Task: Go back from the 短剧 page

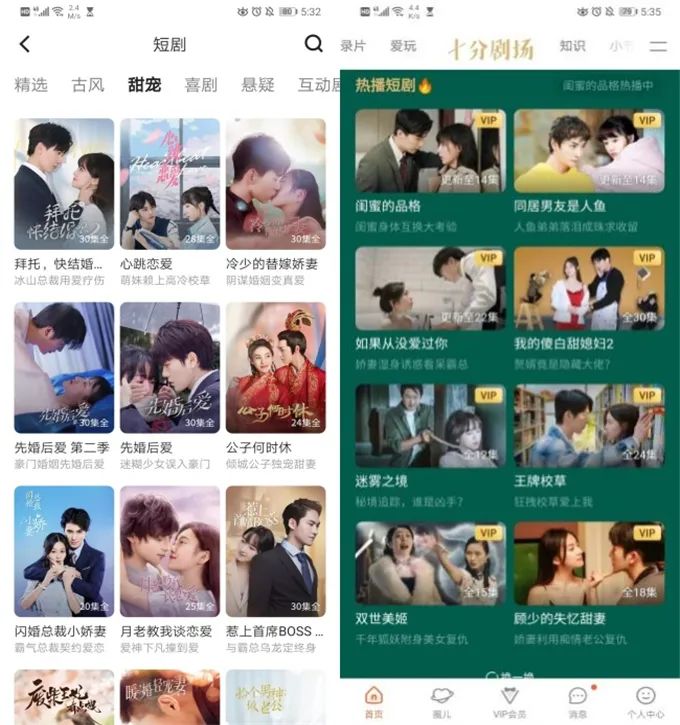Action: pyautogui.click(x=25, y=45)
